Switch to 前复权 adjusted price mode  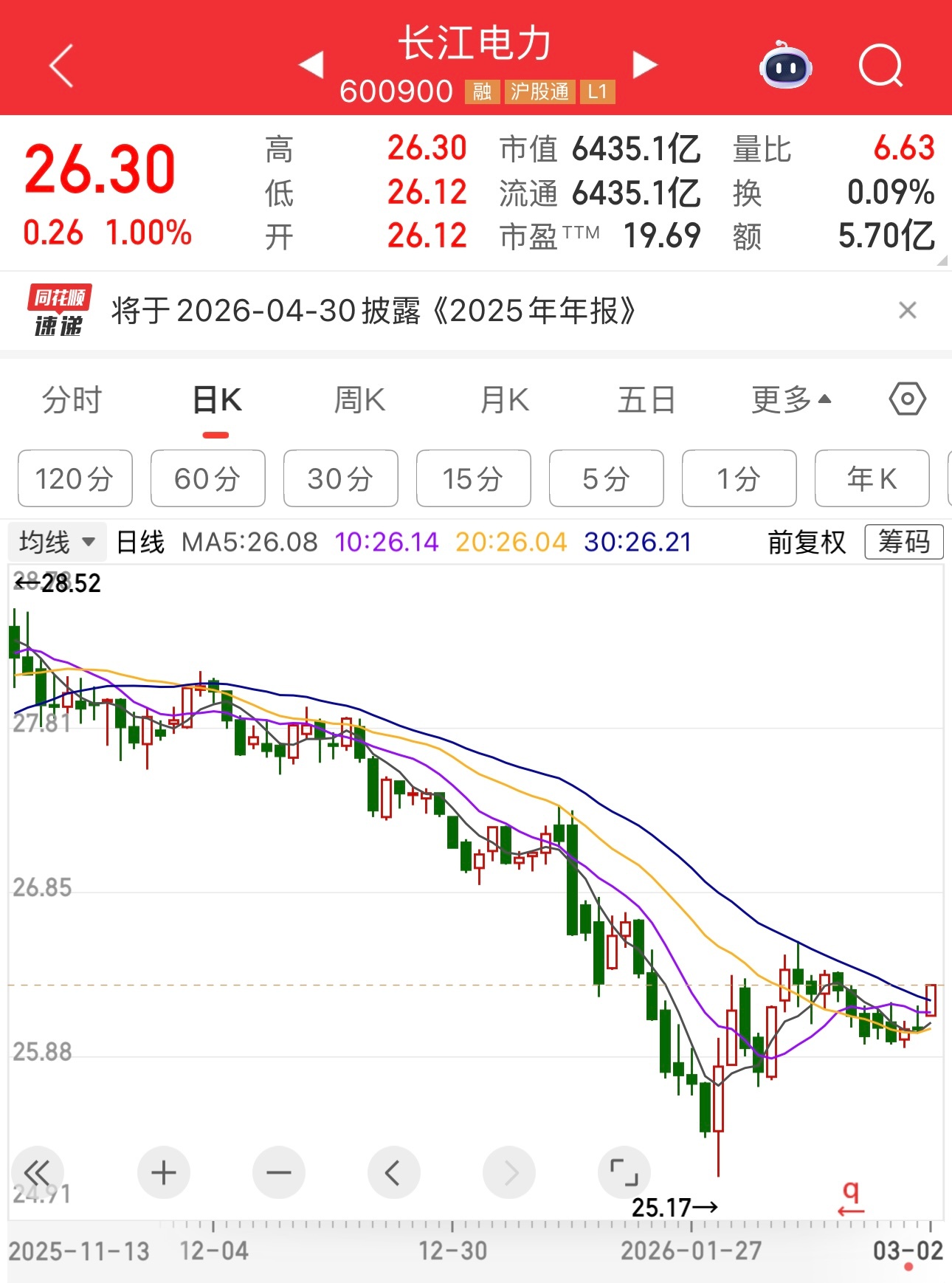807,541
